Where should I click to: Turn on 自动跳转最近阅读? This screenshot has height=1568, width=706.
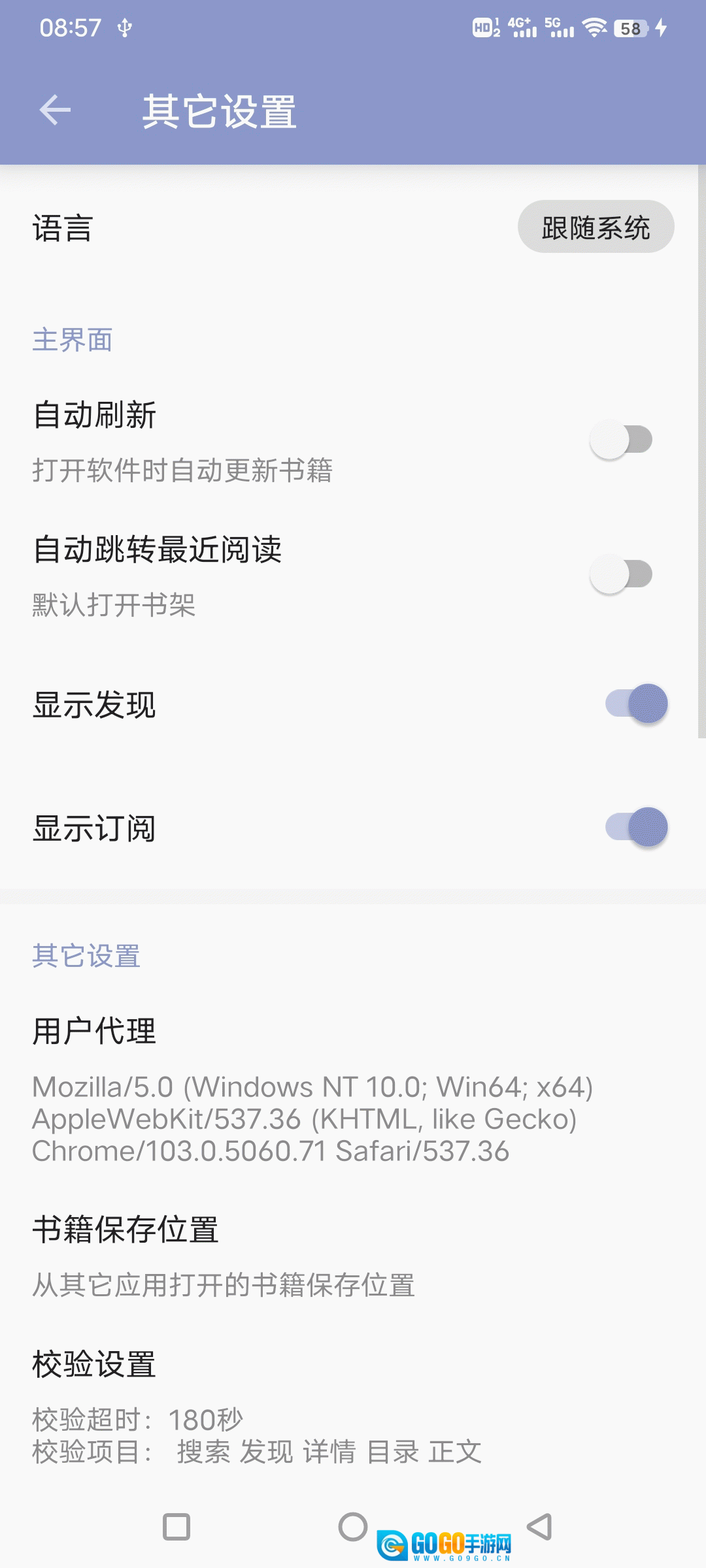click(621, 574)
